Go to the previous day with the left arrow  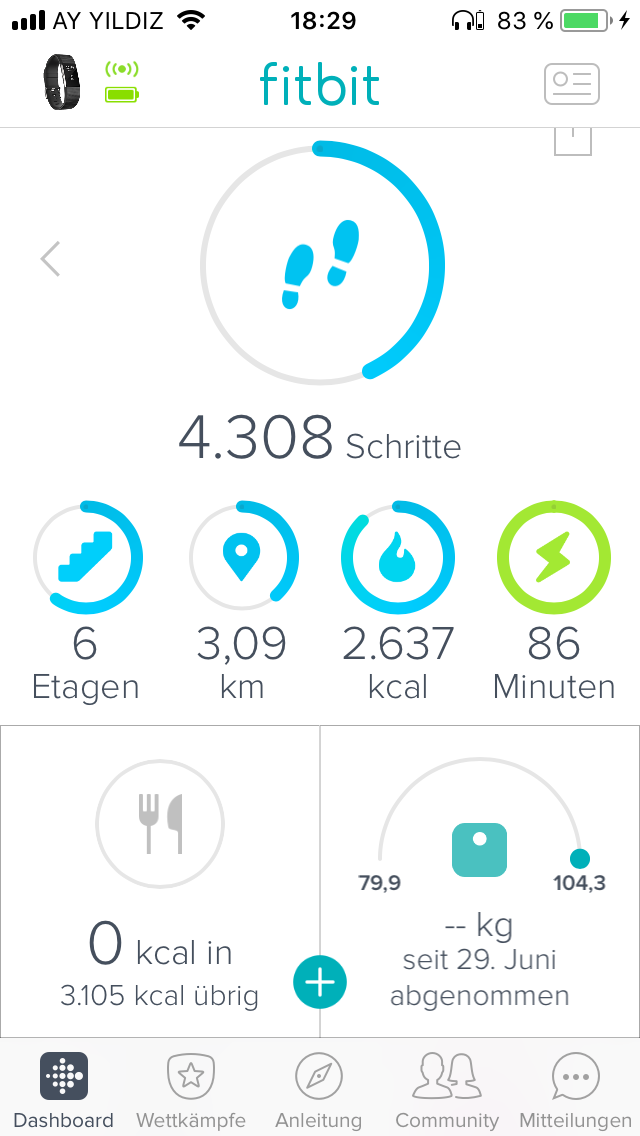pos(50,259)
